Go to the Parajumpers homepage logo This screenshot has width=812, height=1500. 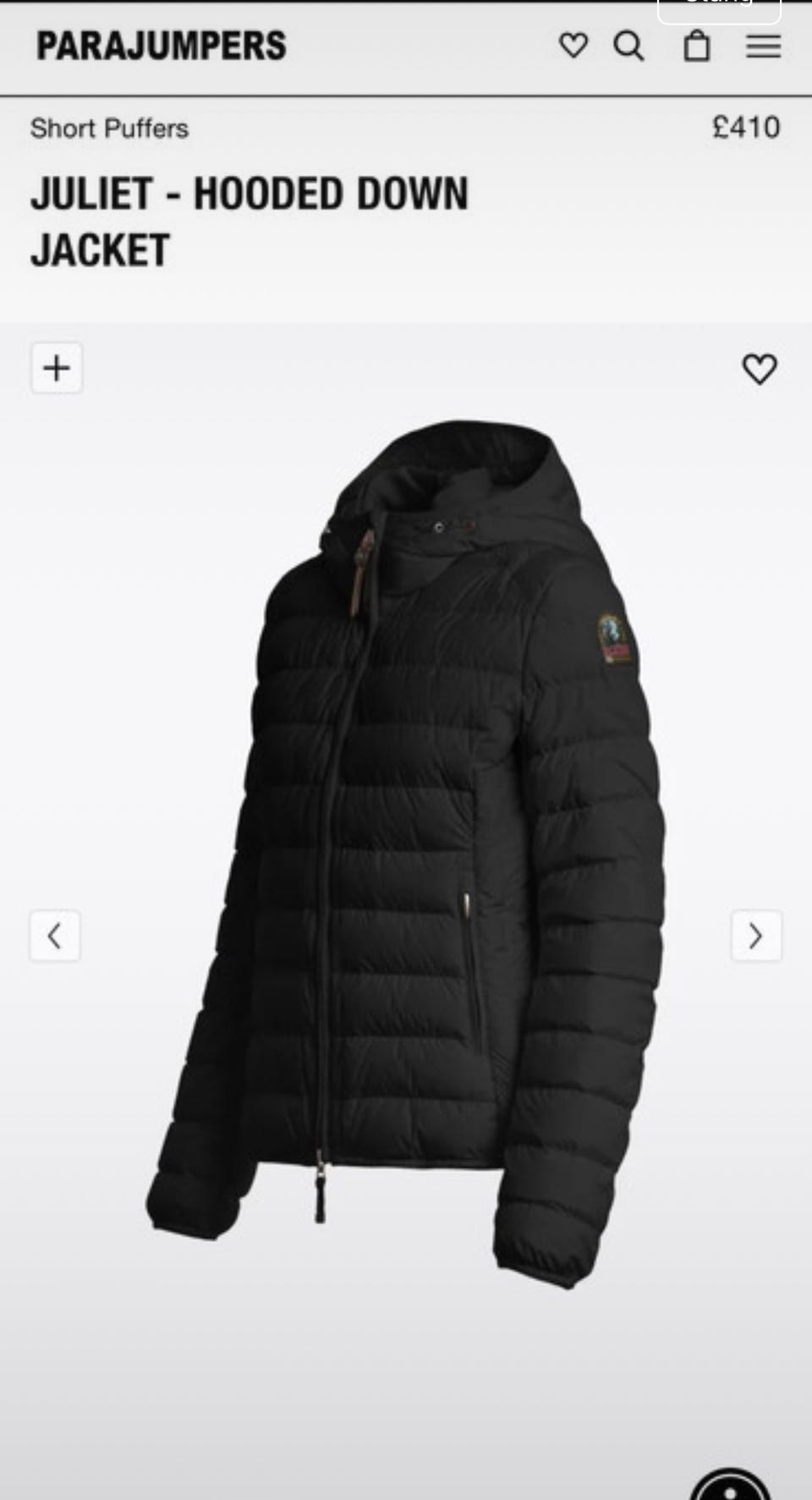pos(162,46)
